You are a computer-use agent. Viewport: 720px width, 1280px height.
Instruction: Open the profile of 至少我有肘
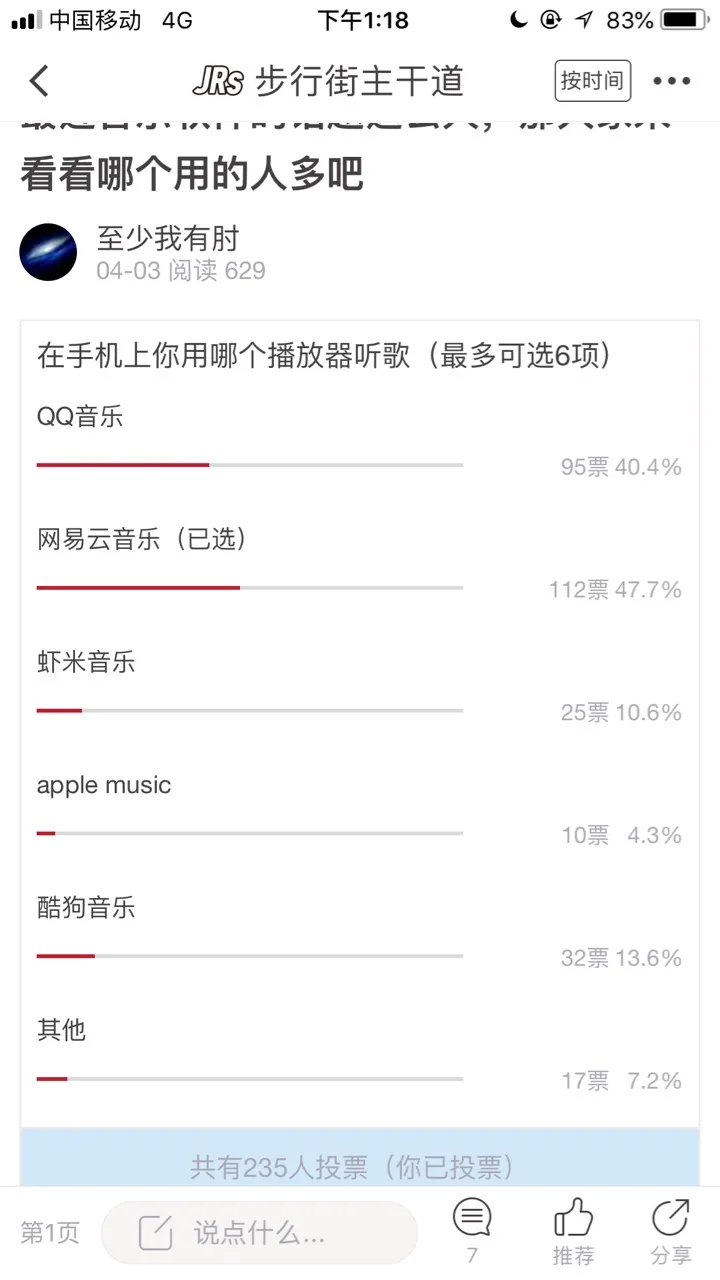(x=168, y=238)
